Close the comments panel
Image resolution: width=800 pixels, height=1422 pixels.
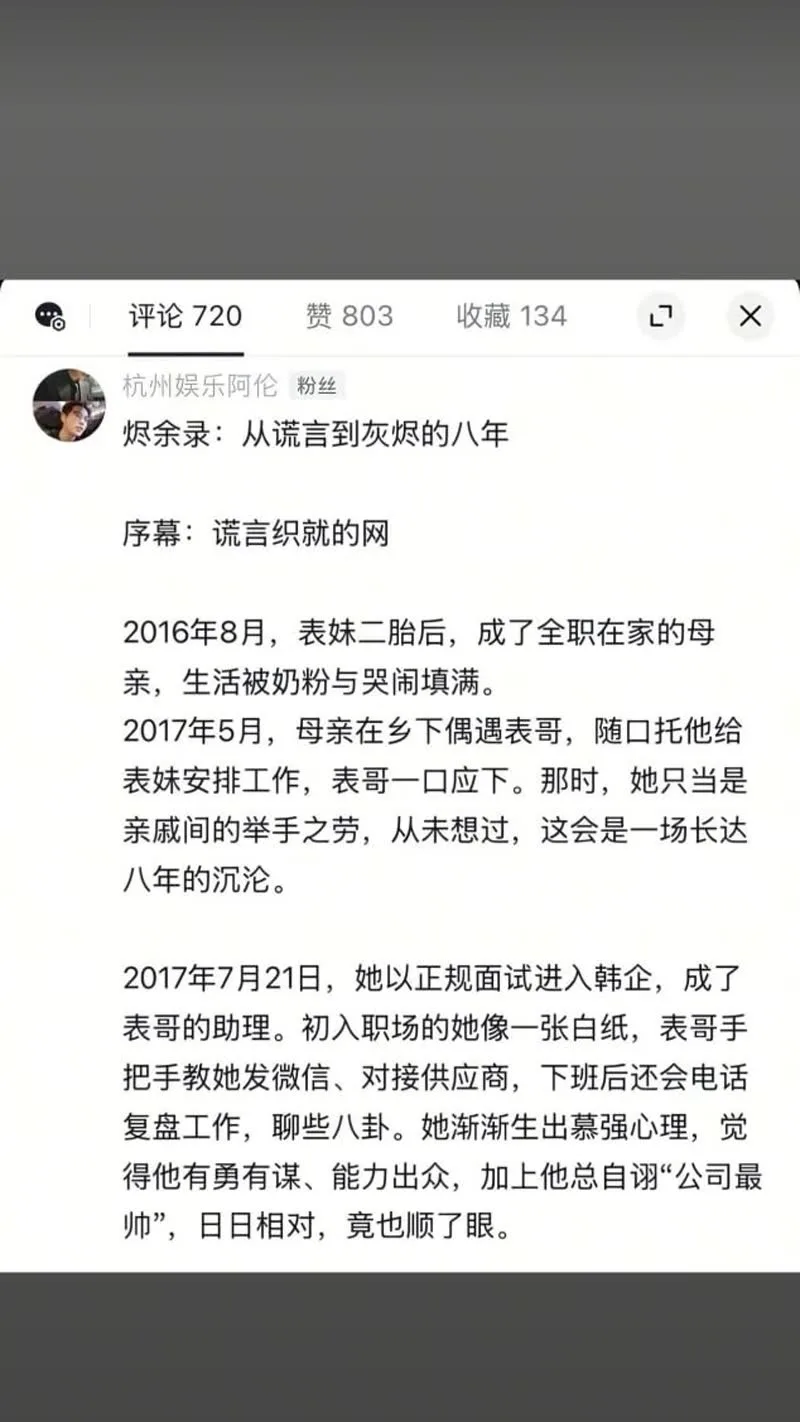750,317
